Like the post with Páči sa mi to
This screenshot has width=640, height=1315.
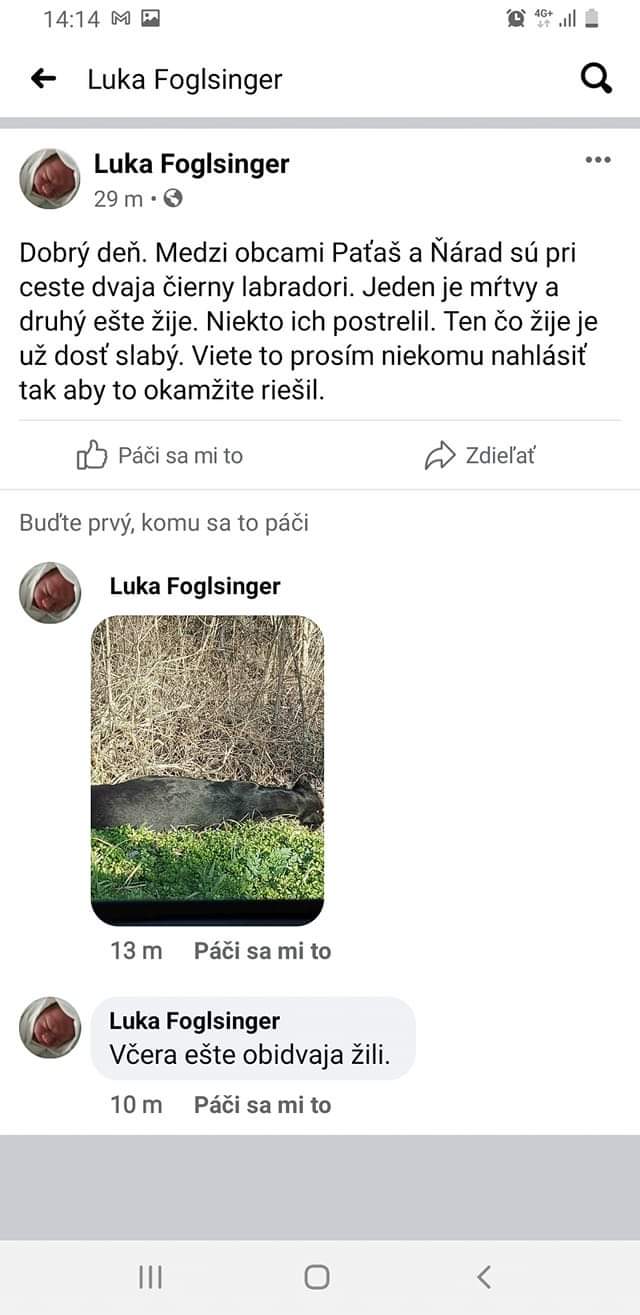(x=160, y=456)
